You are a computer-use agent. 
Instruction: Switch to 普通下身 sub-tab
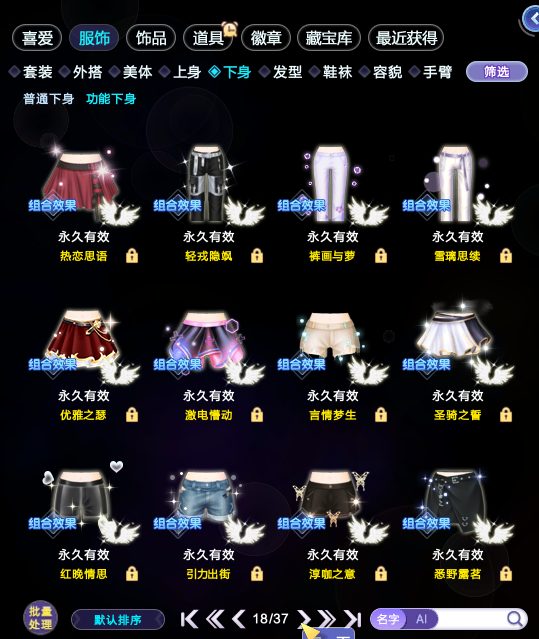click(48, 99)
